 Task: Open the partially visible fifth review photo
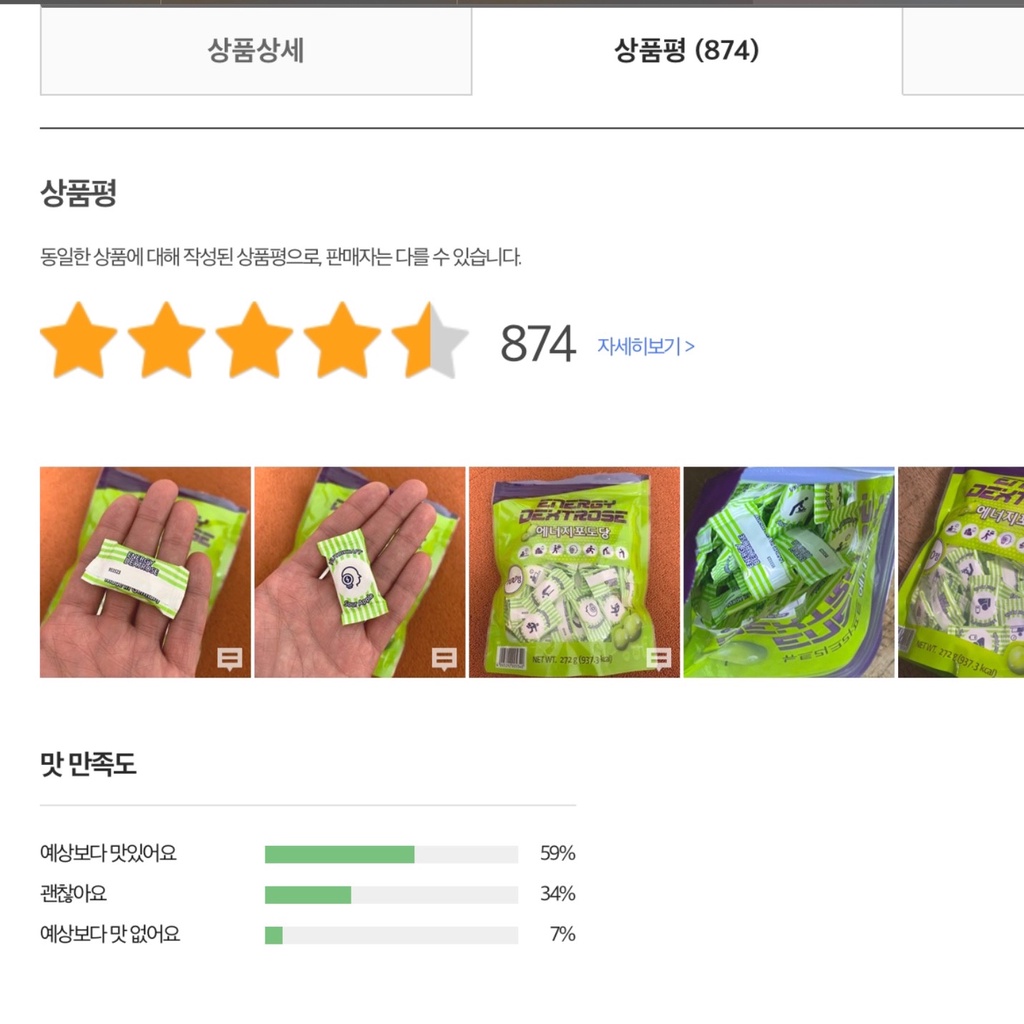[x=961, y=572]
